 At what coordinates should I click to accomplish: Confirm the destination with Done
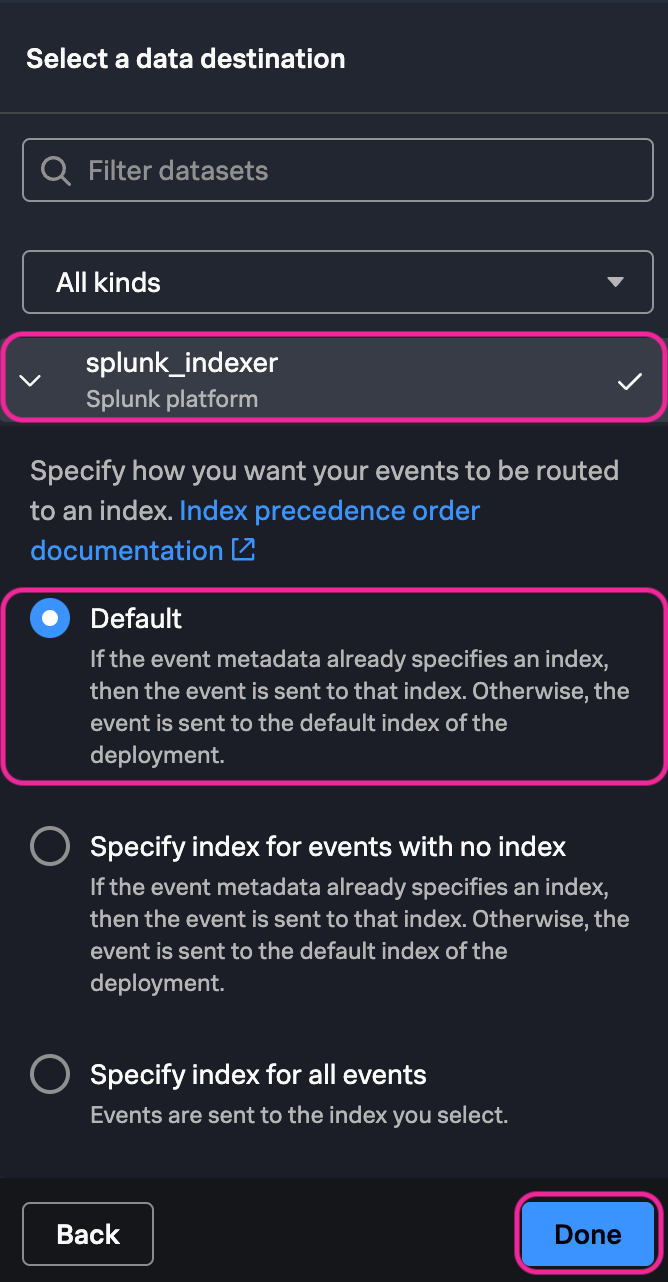click(588, 1235)
